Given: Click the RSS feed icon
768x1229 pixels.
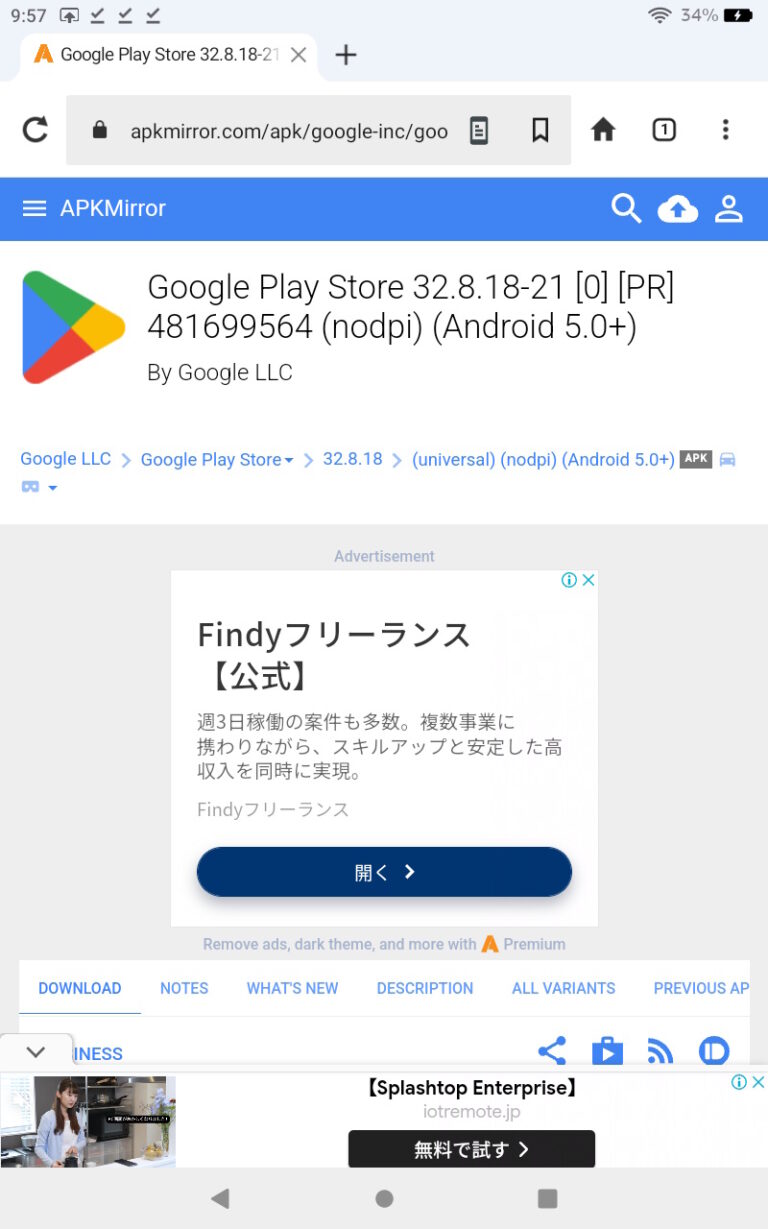Looking at the screenshot, I should (x=660, y=1051).
